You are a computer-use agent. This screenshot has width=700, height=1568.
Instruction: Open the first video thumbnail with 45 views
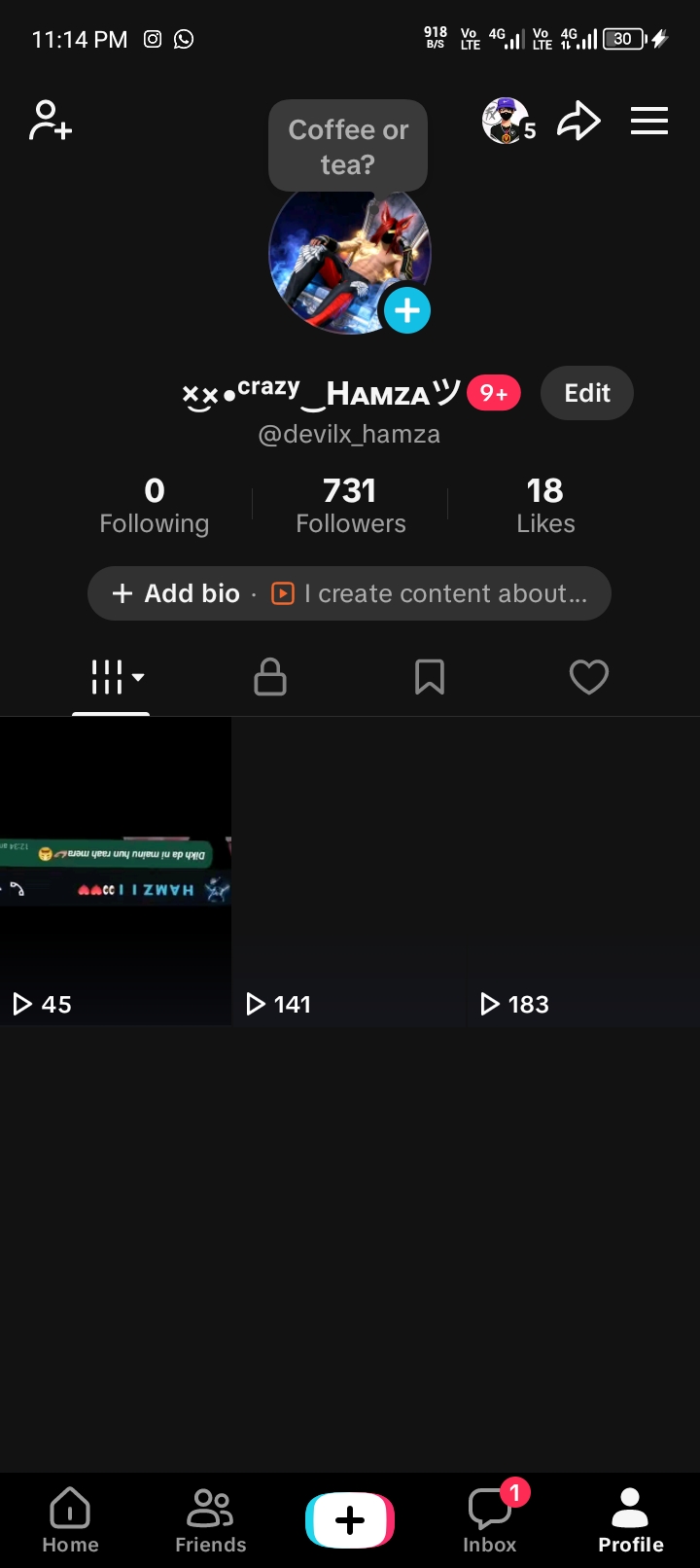(x=116, y=869)
